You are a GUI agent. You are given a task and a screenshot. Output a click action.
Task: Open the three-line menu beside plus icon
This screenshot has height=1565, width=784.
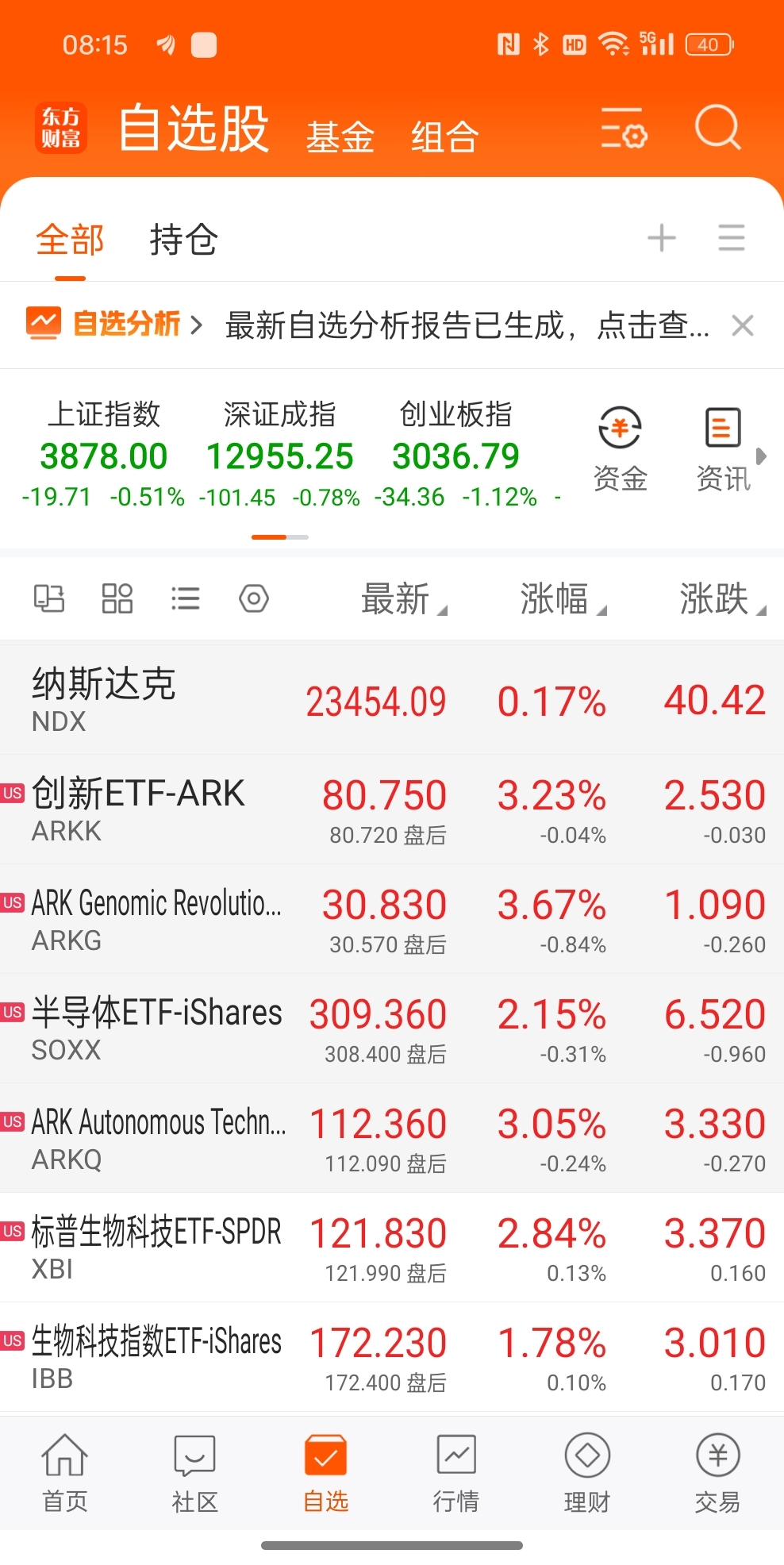[732, 238]
